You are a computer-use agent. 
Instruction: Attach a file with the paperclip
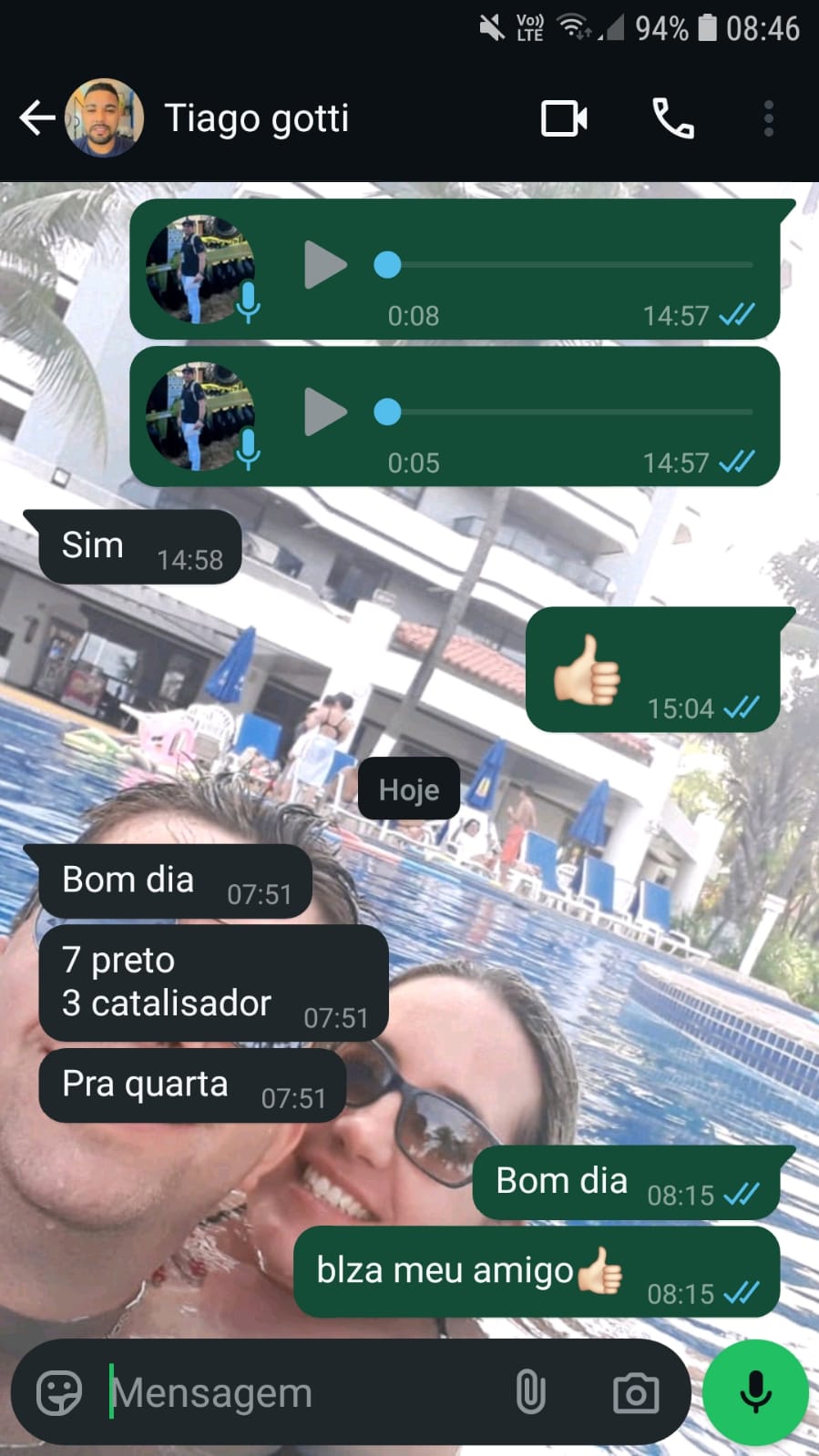[530, 1393]
